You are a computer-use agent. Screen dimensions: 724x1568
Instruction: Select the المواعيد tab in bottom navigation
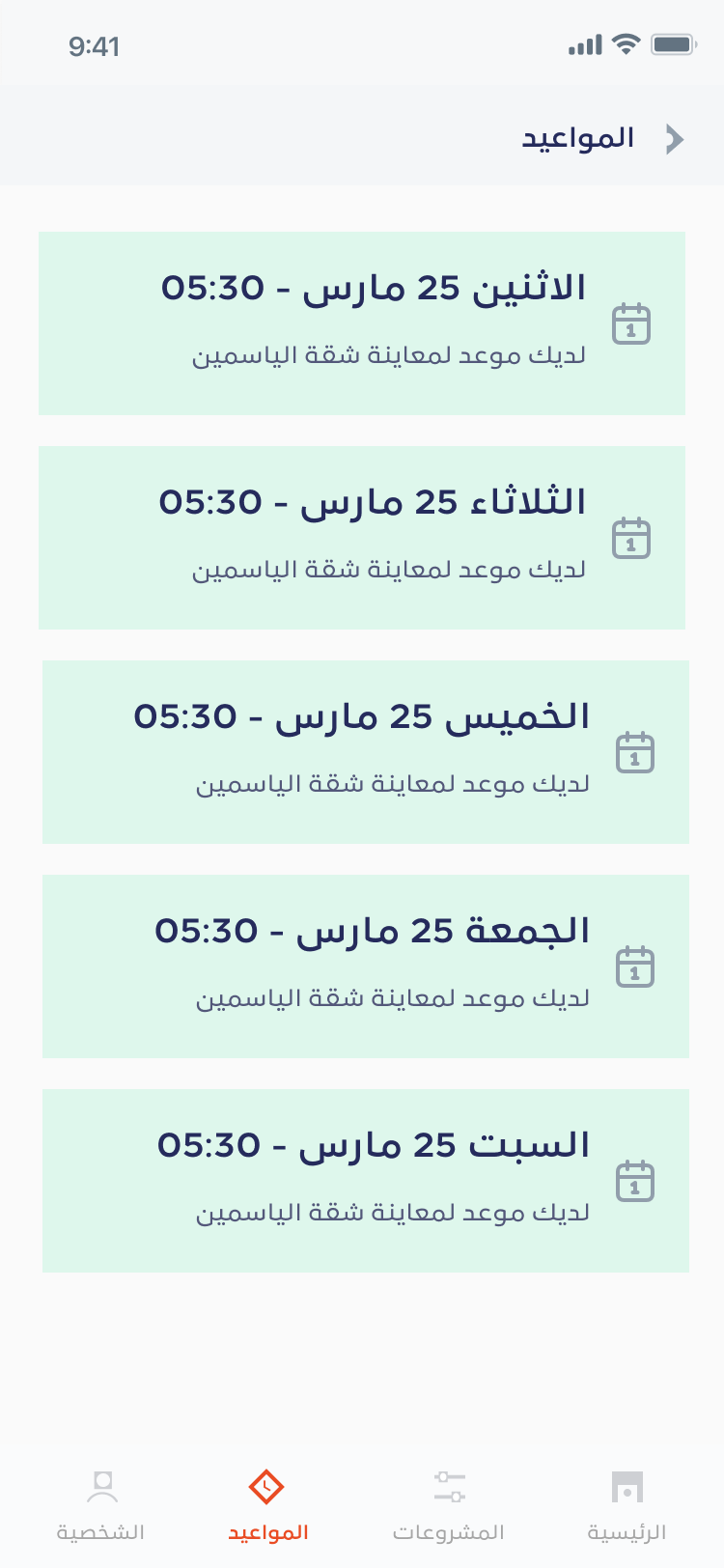coord(267,1505)
